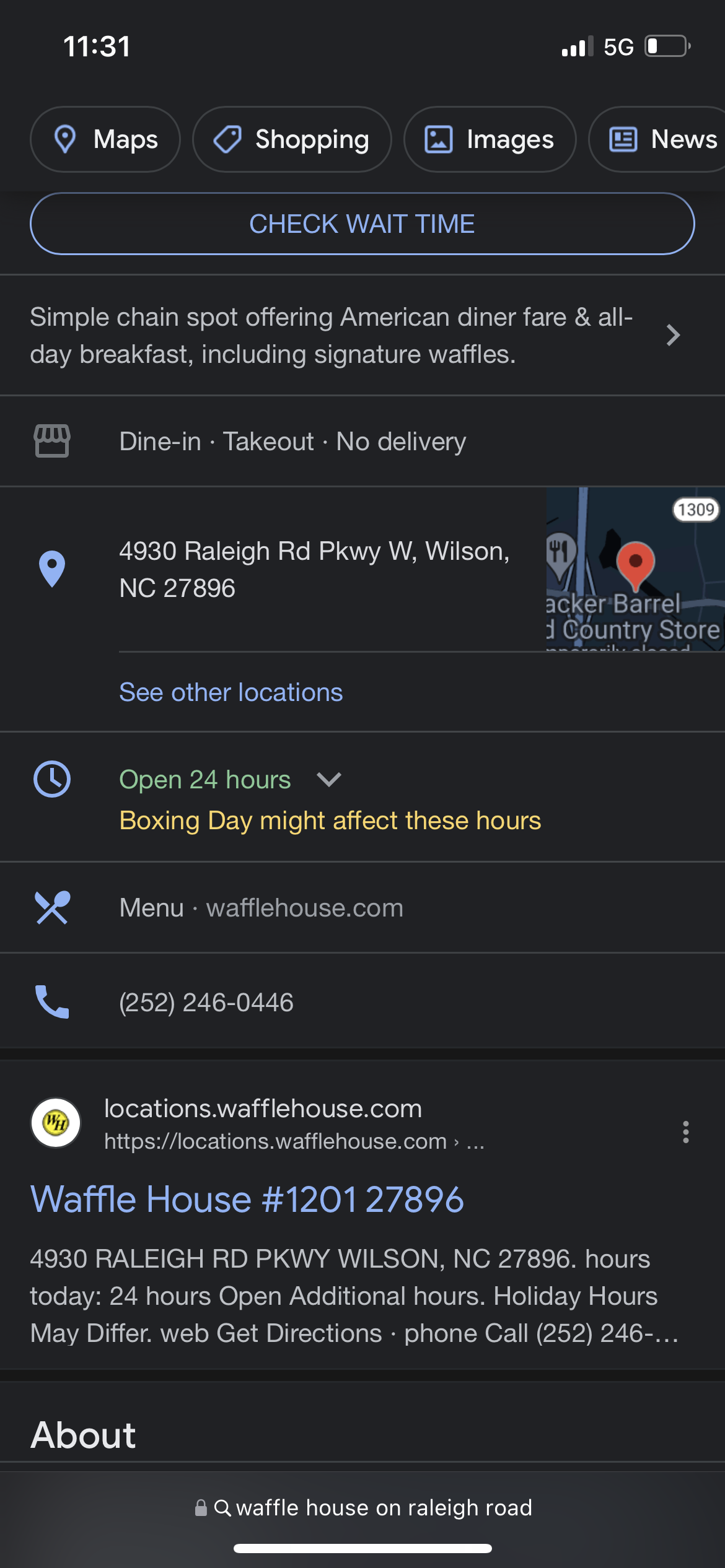The image size is (725, 1568).
Task: Call (252) 246-0446
Action: coord(206,1003)
